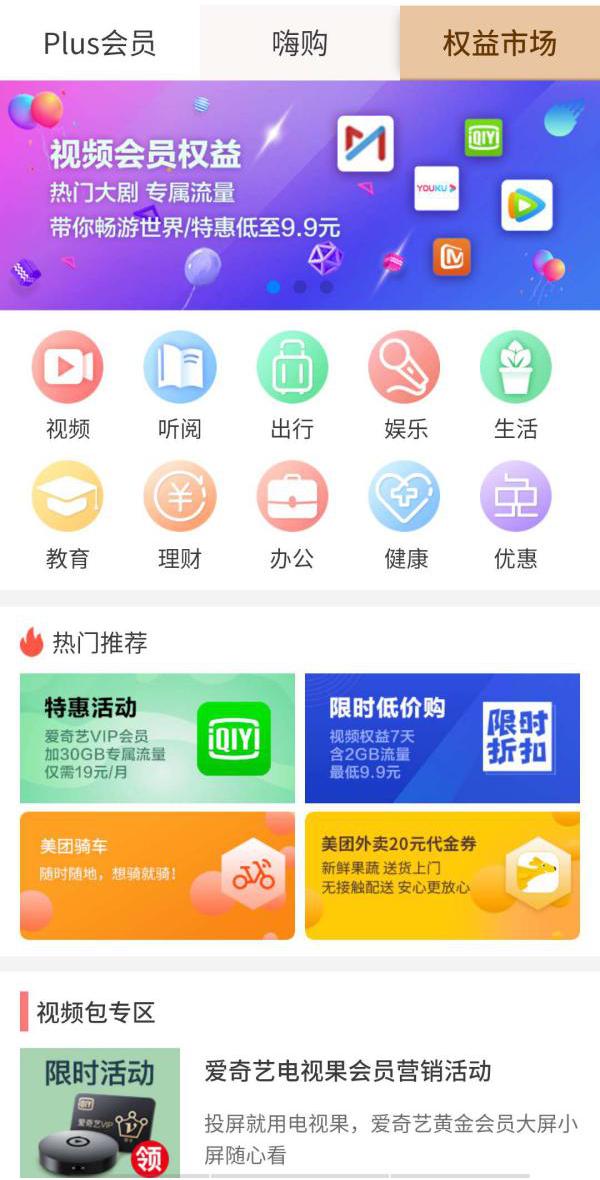The height and width of the screenshot is (1180, 600).
Task: Open the 美团外卖20元代金券 card
Action: click(443, 875)
